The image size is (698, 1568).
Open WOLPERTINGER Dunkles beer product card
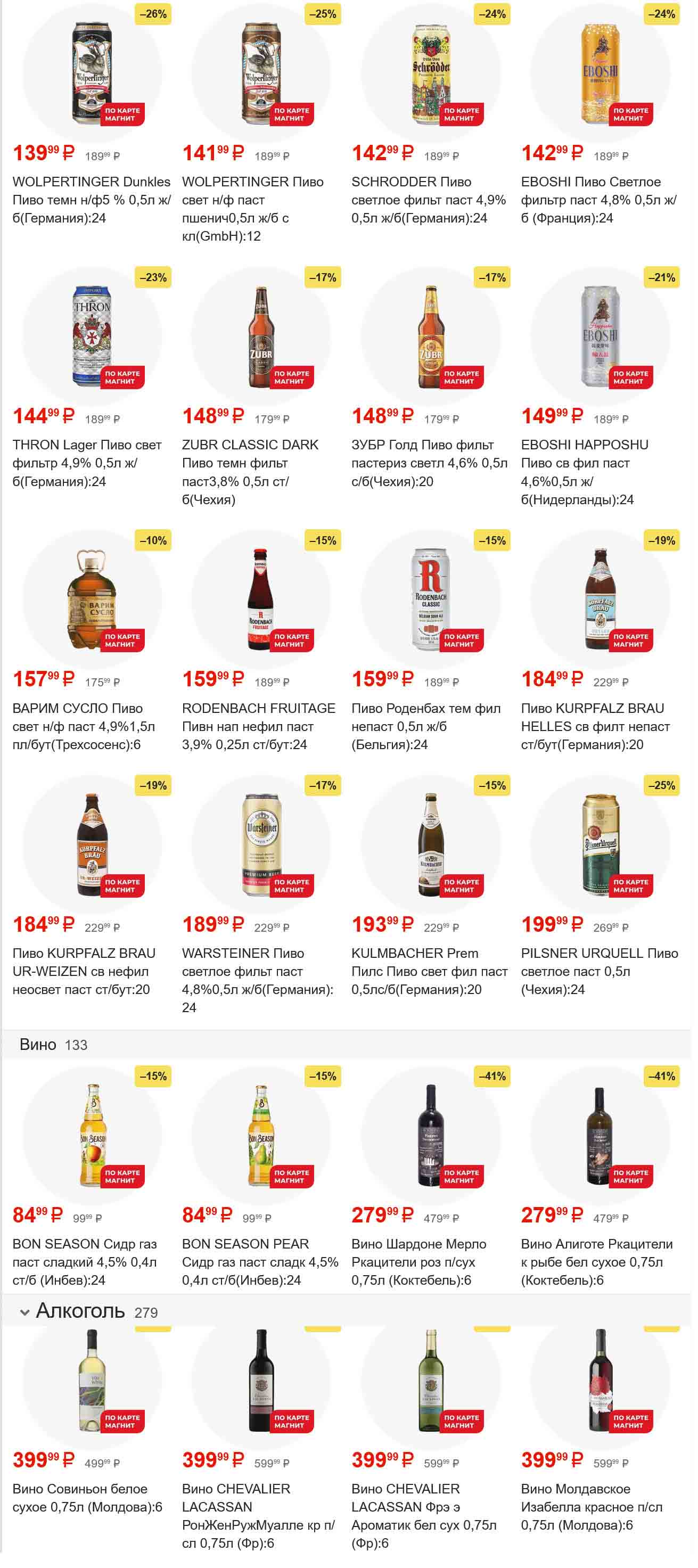point(92,73)
